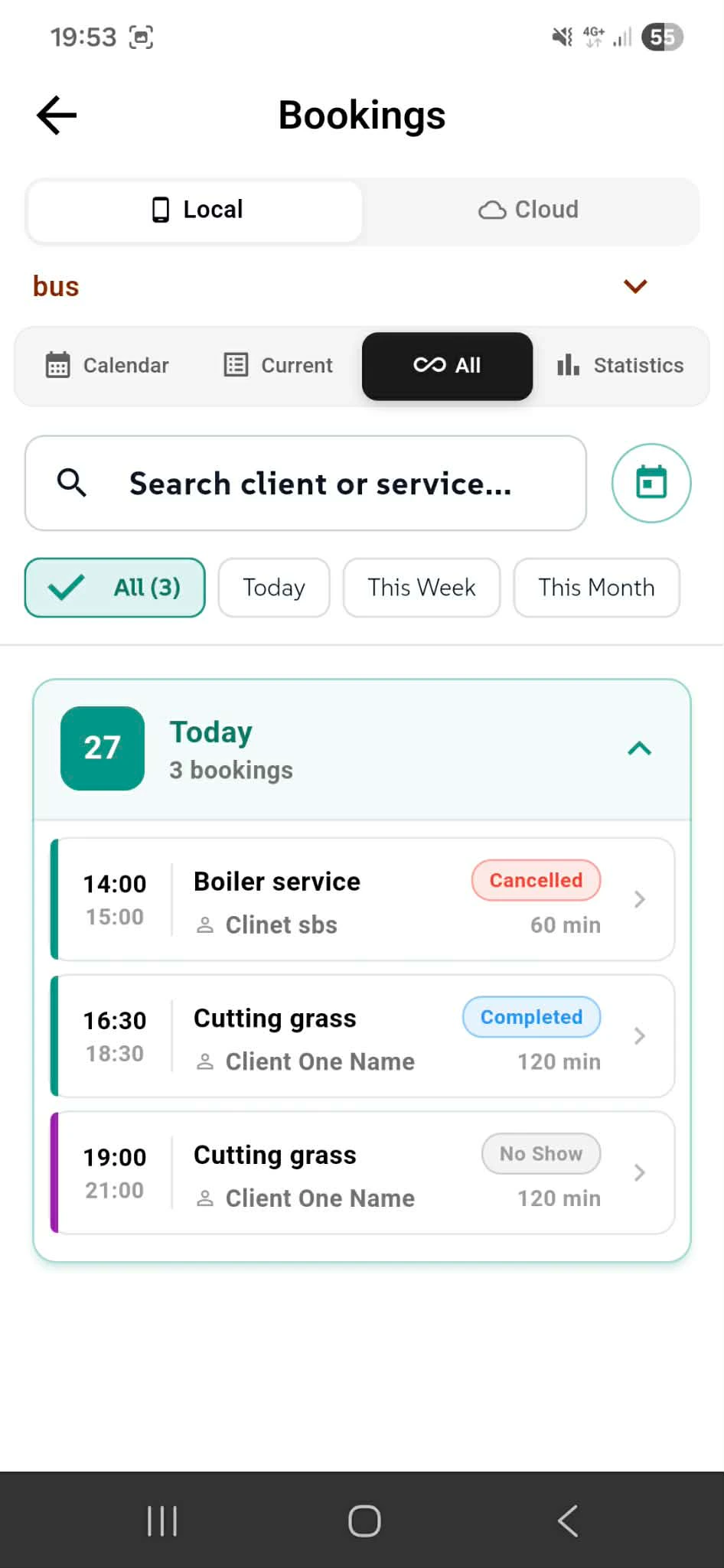The width and height of the screenshot is (724, 1568).
Task: Switch to Local bookings mode
Action: click(194, 210)
